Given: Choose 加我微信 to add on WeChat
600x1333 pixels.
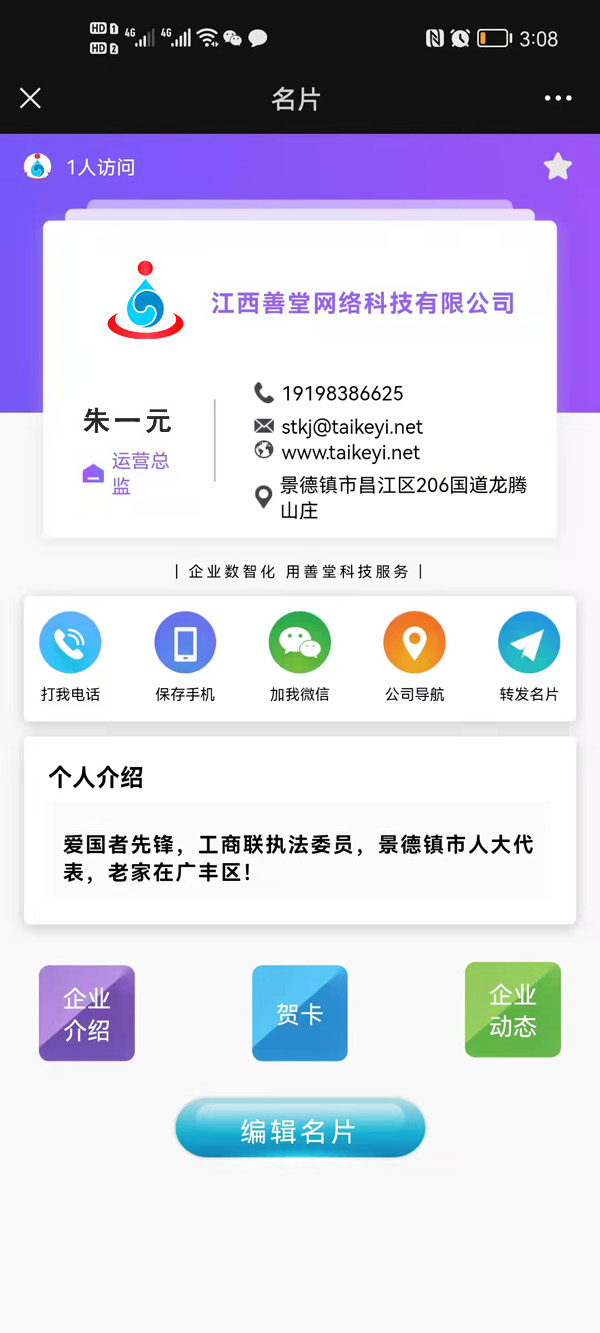Looking at the screenshot, I should pyautogui.click(x=300, y=657).
